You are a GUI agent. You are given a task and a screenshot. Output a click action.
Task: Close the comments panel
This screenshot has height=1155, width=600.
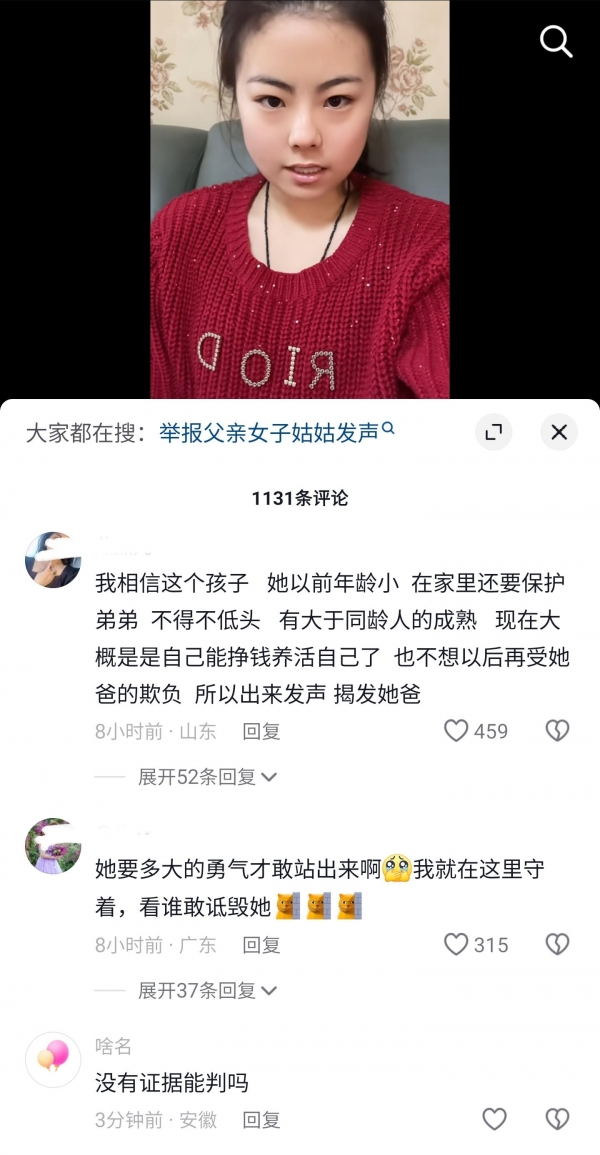559,432
